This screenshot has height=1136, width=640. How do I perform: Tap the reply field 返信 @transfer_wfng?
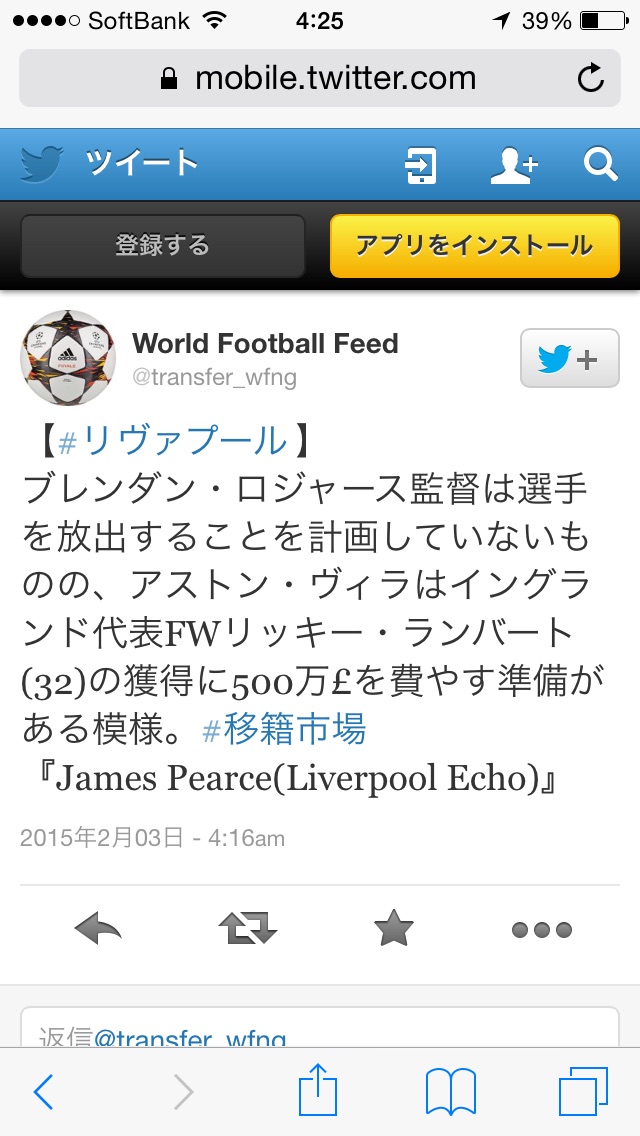[x=320, y=1027]
